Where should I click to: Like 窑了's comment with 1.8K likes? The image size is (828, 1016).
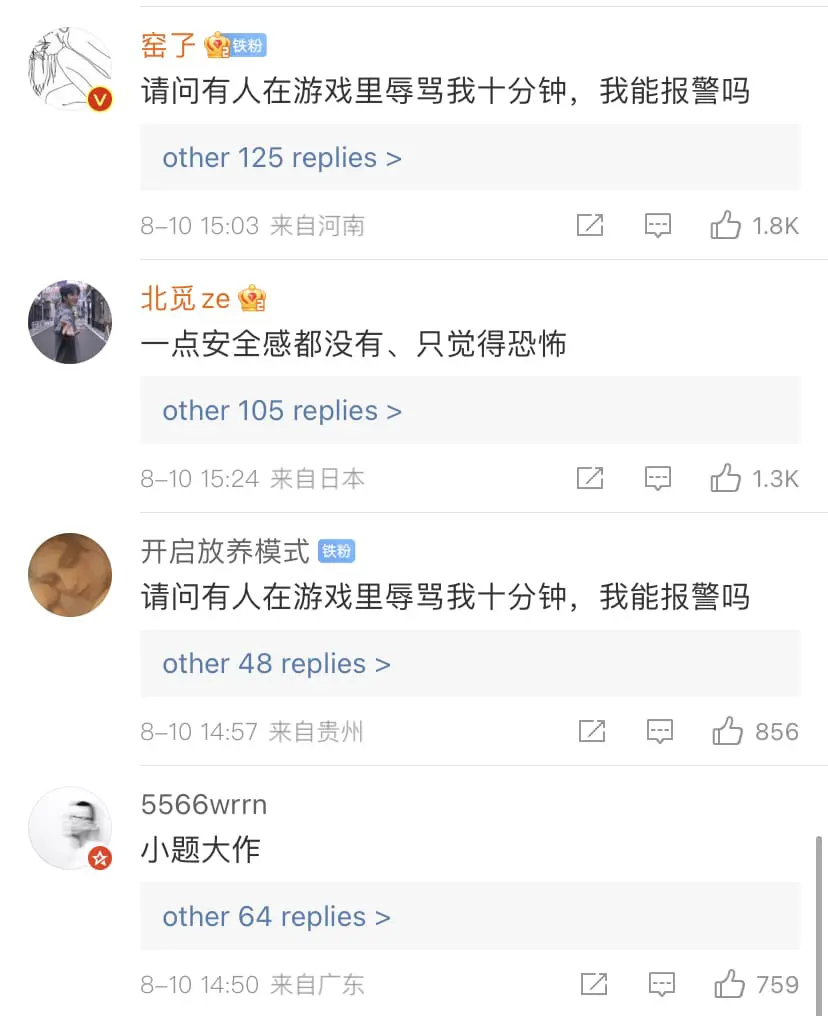(x=726, y=226)
